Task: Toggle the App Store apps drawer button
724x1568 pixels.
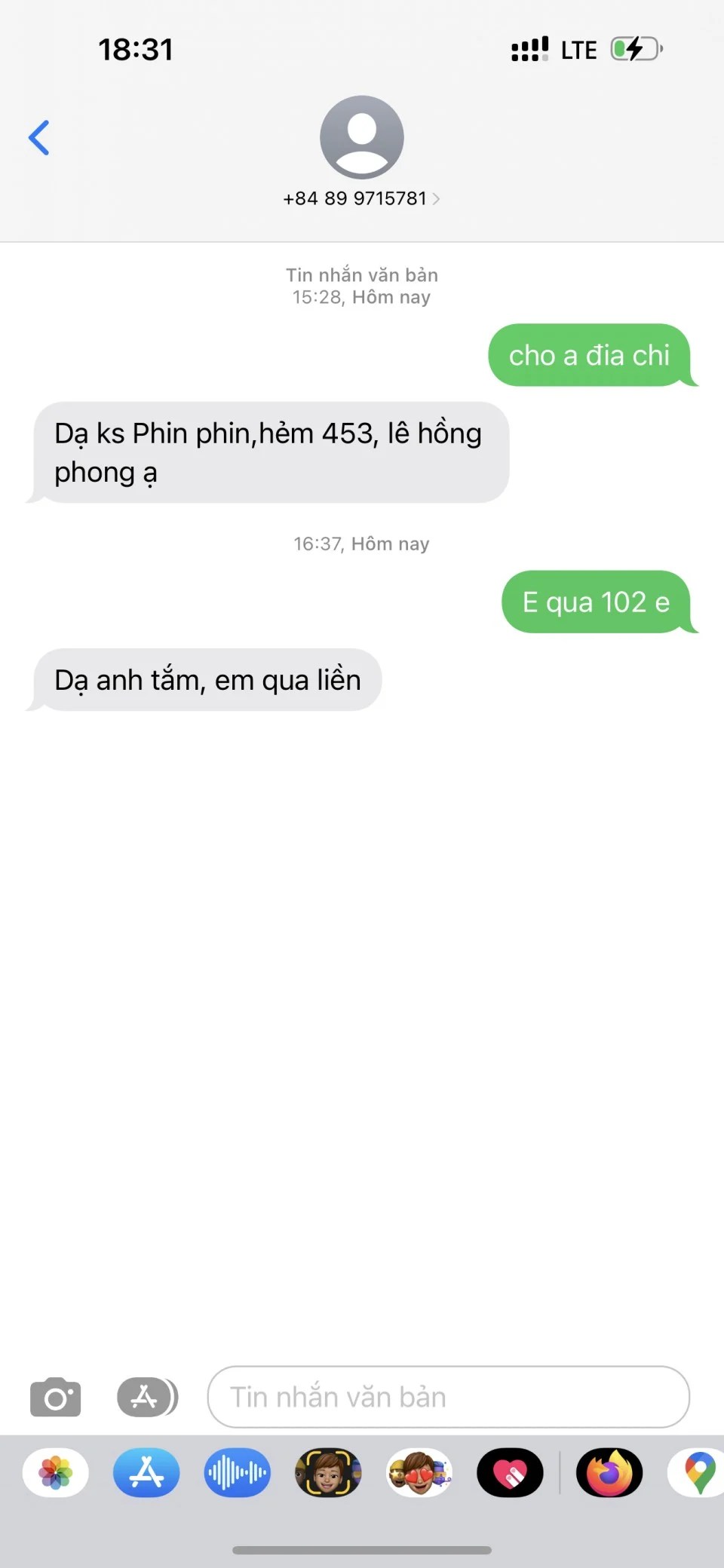Action: [147, 1397]
